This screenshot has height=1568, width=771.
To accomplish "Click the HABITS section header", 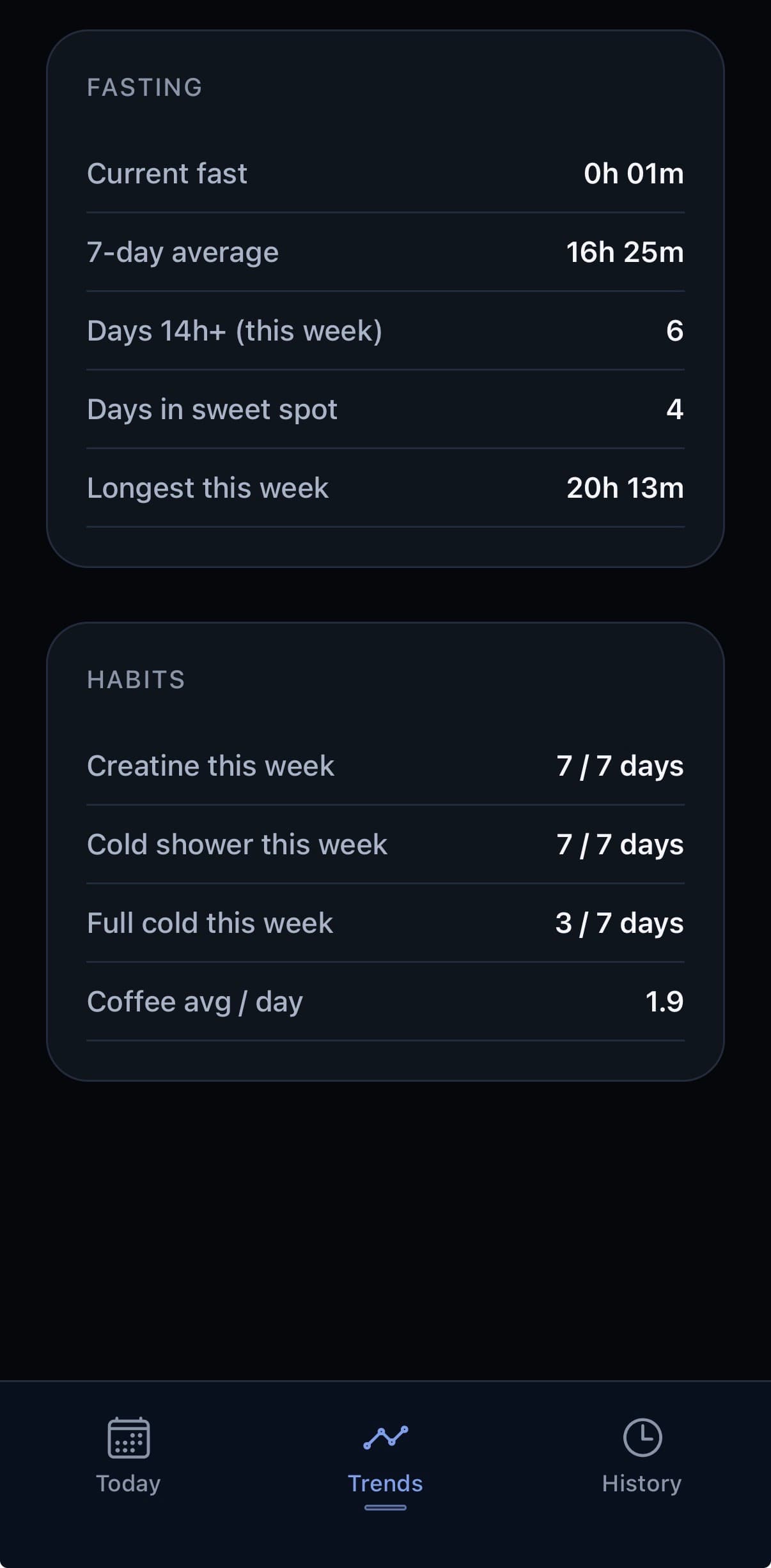I will pos(136,679).
